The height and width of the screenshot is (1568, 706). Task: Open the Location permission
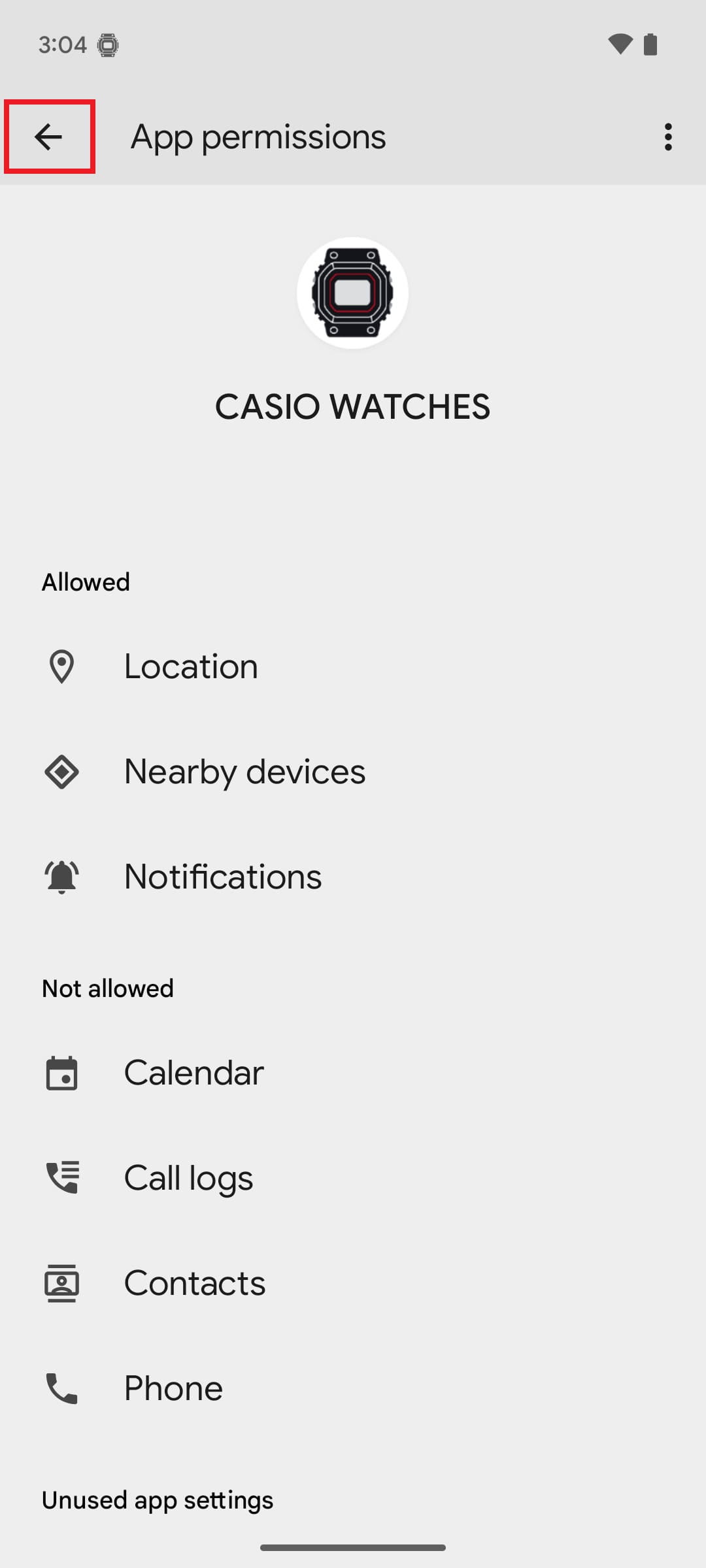[x=353, y=666]
